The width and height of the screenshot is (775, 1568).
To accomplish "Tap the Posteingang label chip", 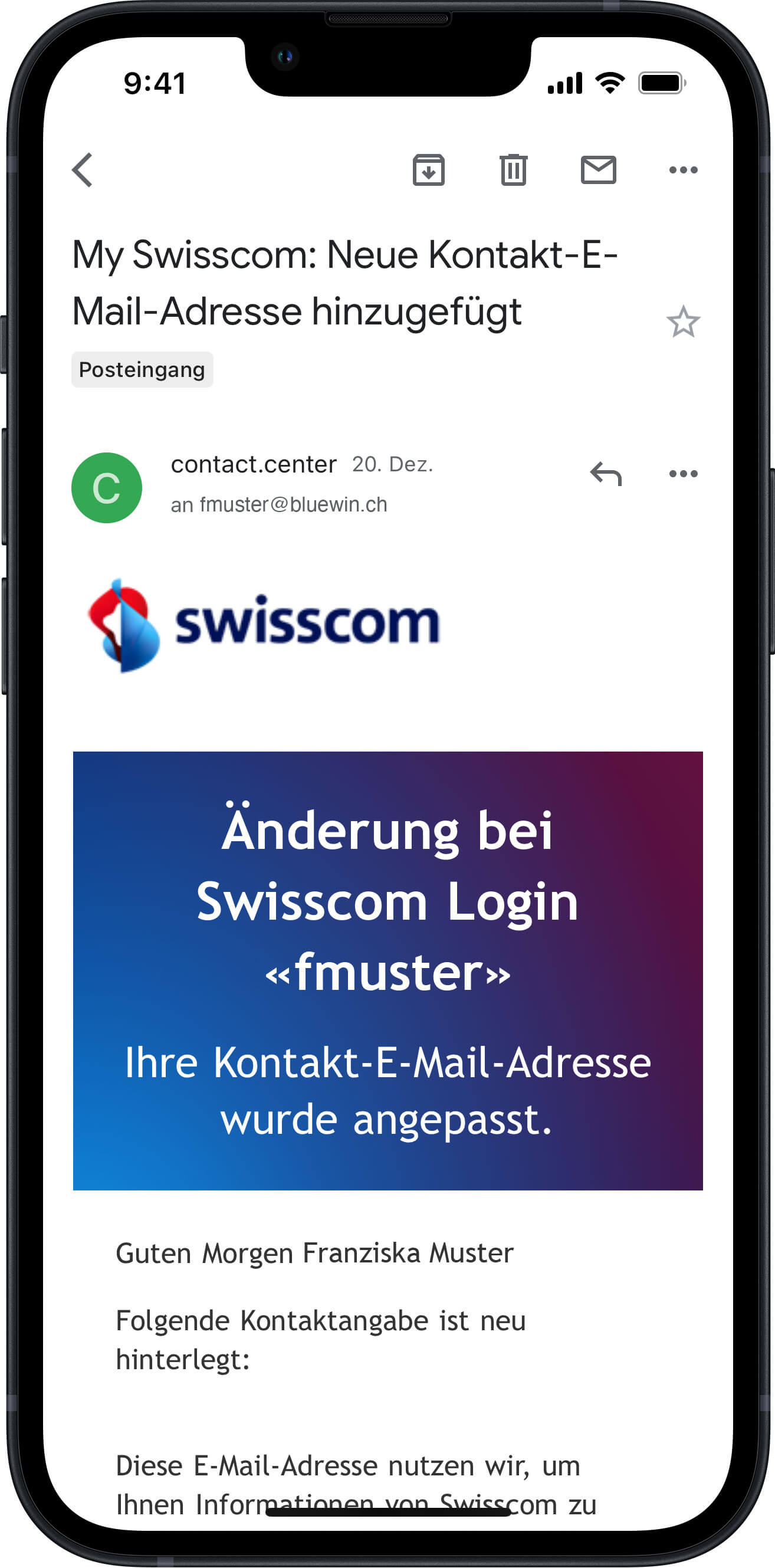I will 142,369.
